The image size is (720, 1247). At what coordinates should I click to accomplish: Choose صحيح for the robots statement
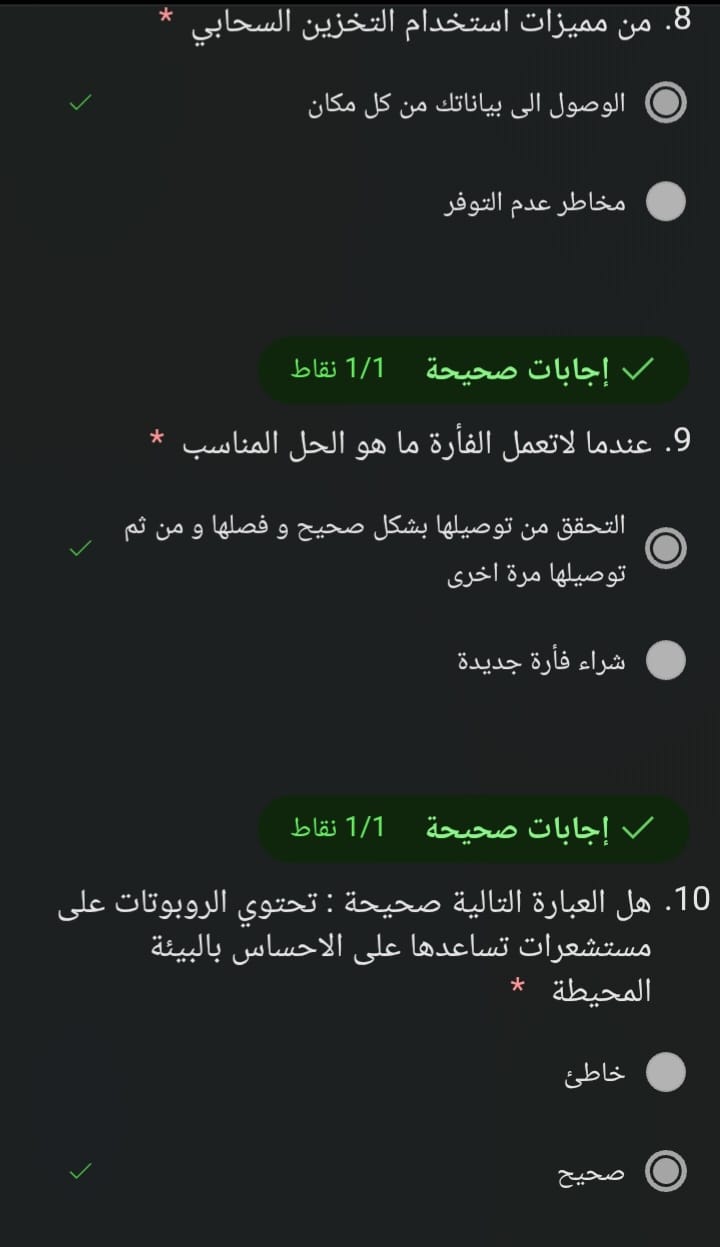666,1171
